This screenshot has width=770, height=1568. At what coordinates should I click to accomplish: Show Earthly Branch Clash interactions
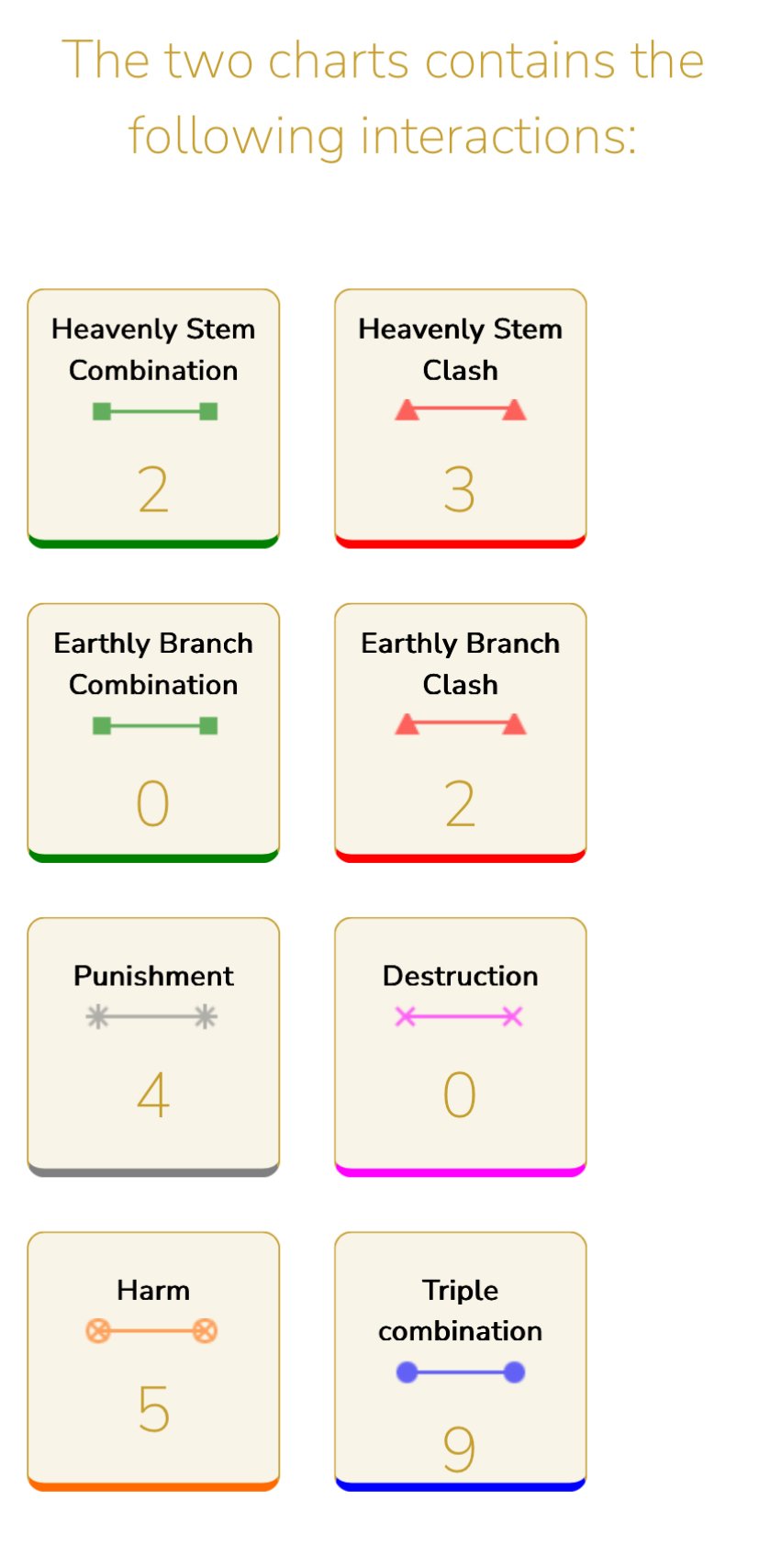coord(460,732)
